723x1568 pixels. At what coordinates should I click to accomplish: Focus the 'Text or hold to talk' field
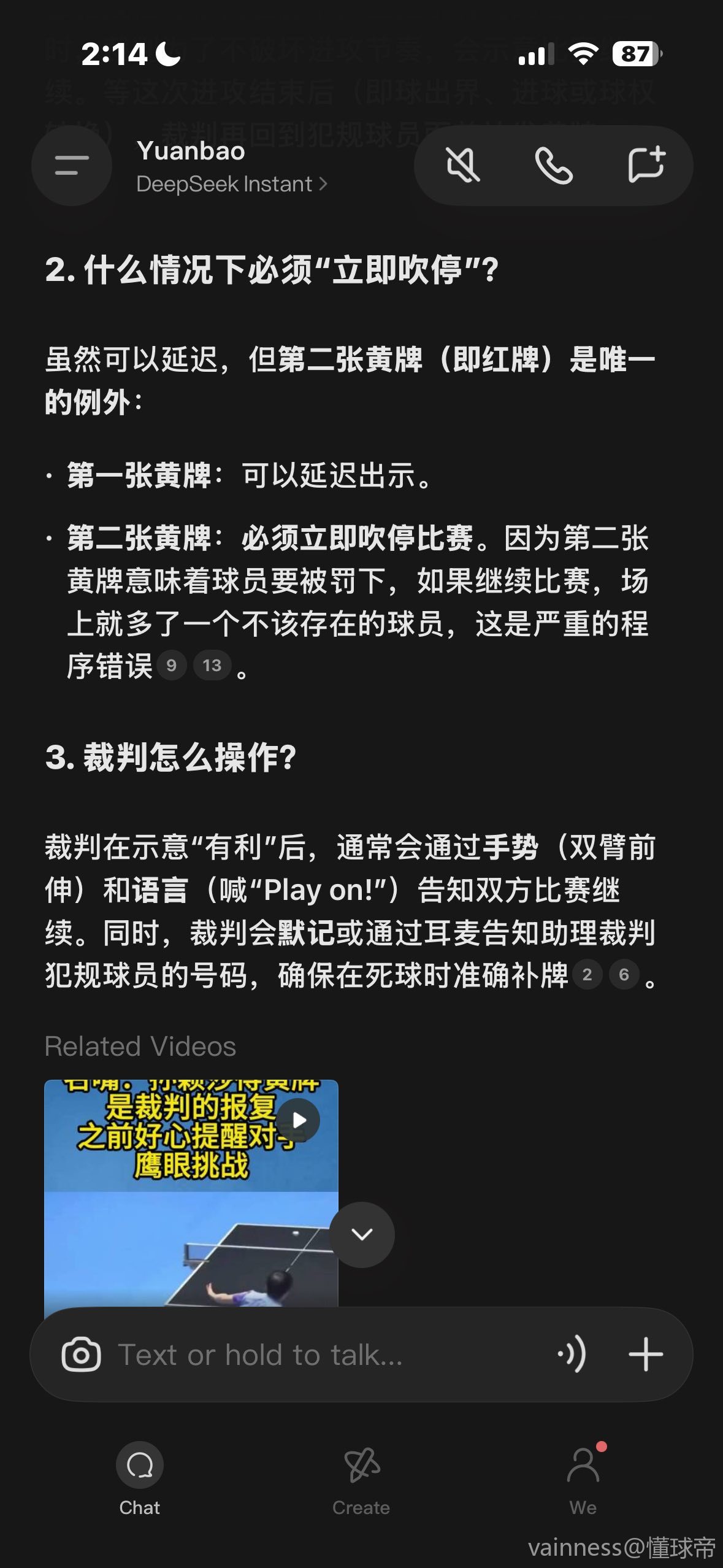click(319, 1355)
